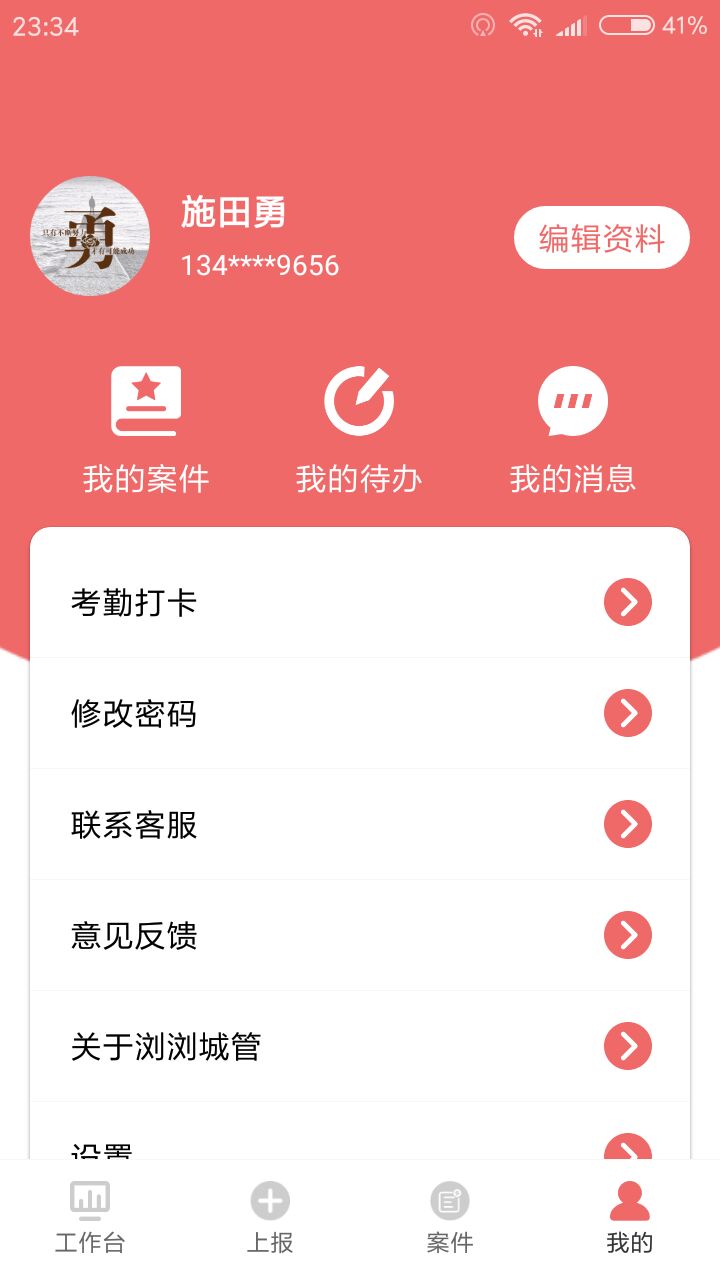
Task: Open the 考勤打卡 row
Action: coord(360,602)
